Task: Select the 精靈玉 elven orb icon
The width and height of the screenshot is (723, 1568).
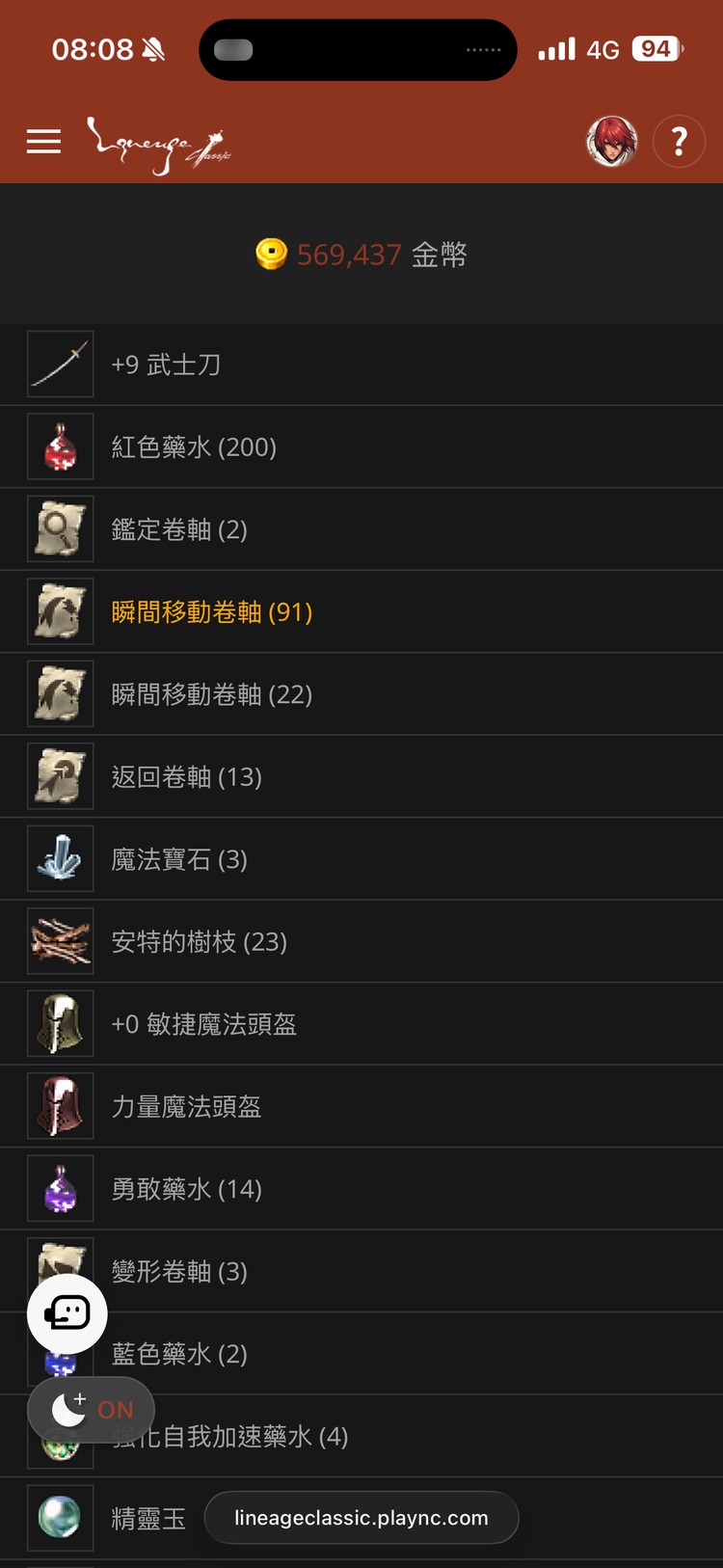Action: (x=60, y=1517)
